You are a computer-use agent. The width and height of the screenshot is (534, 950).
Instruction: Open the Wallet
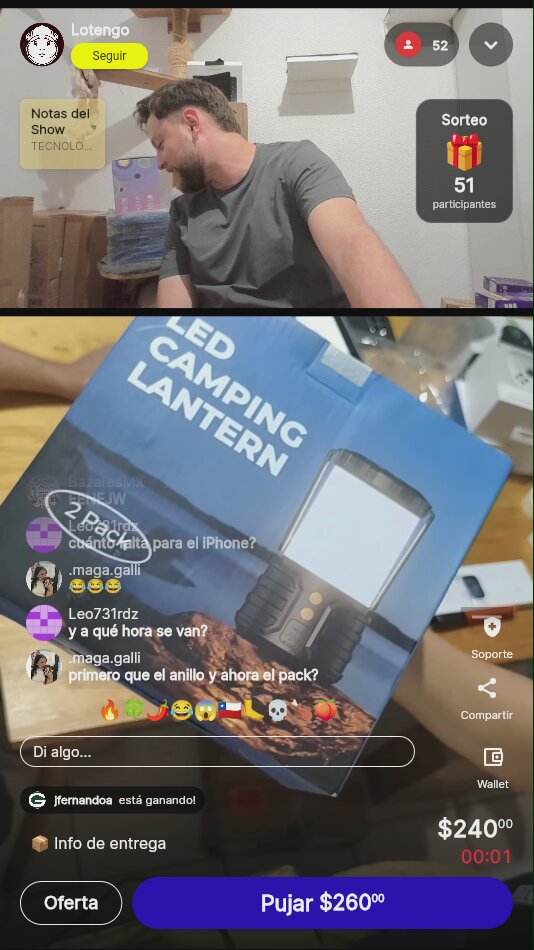coord(493,767)
